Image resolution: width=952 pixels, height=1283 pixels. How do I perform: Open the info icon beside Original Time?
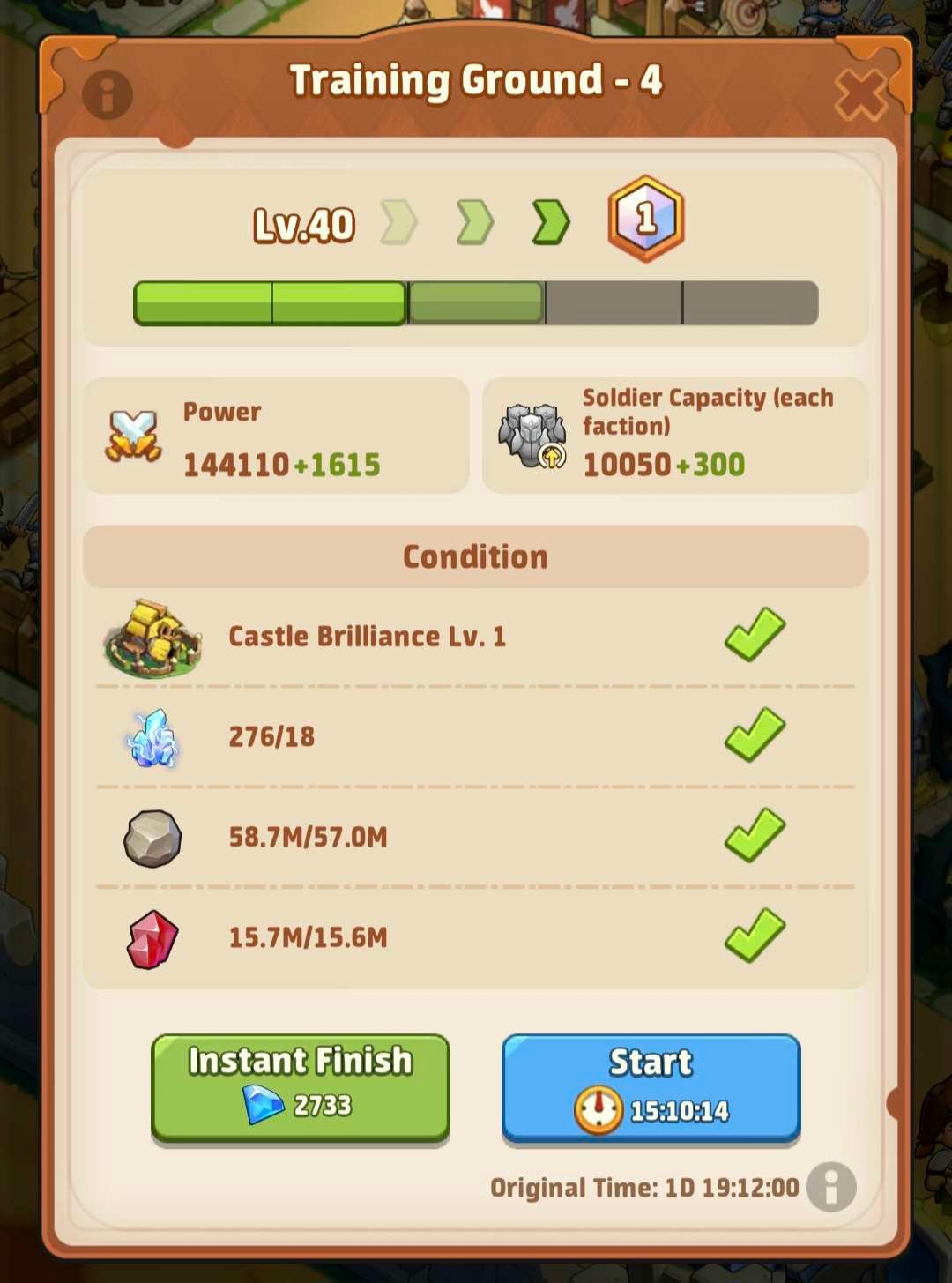[x=830, y=1187]
